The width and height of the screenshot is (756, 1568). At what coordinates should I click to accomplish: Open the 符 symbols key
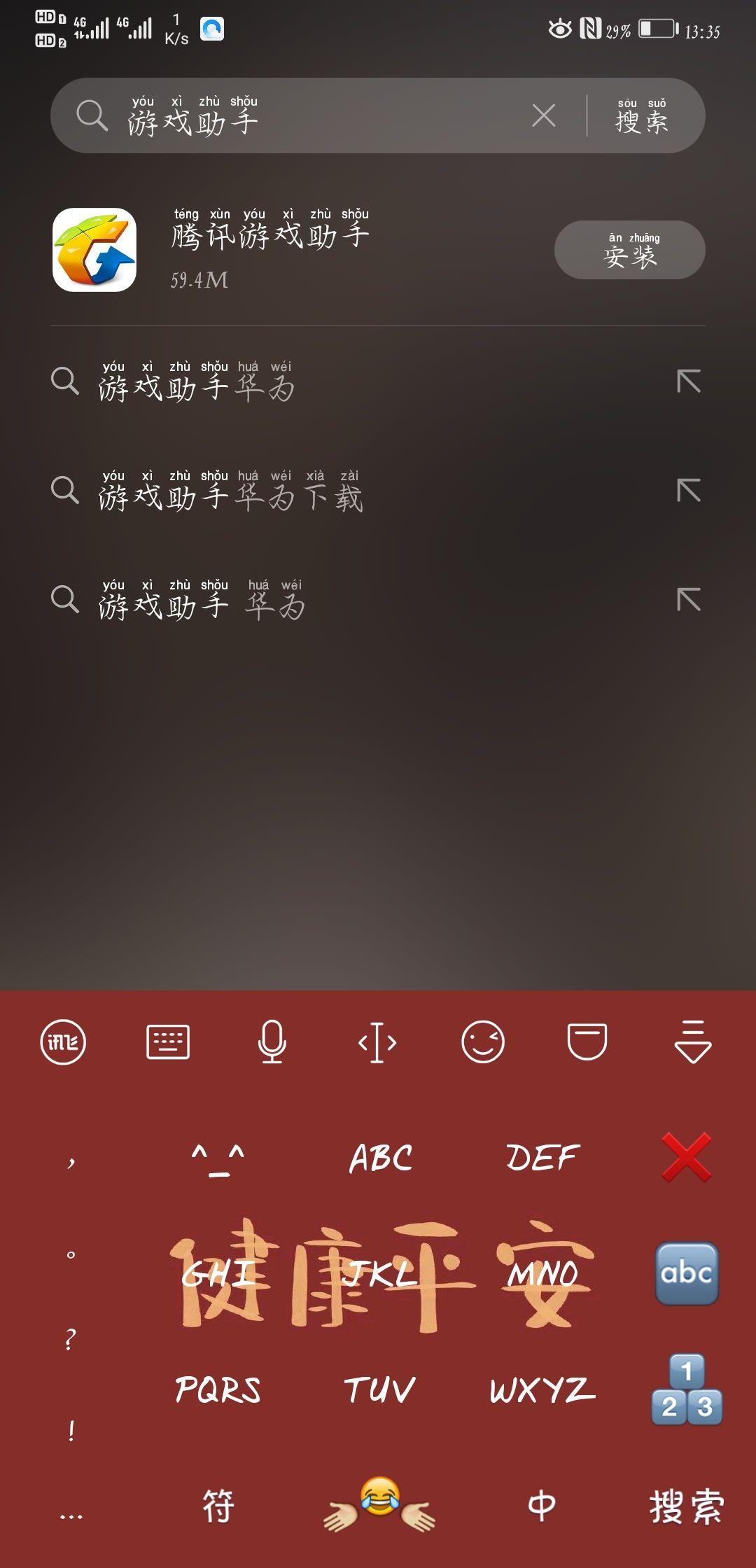pyautogui.click(x=218, y=1506)
